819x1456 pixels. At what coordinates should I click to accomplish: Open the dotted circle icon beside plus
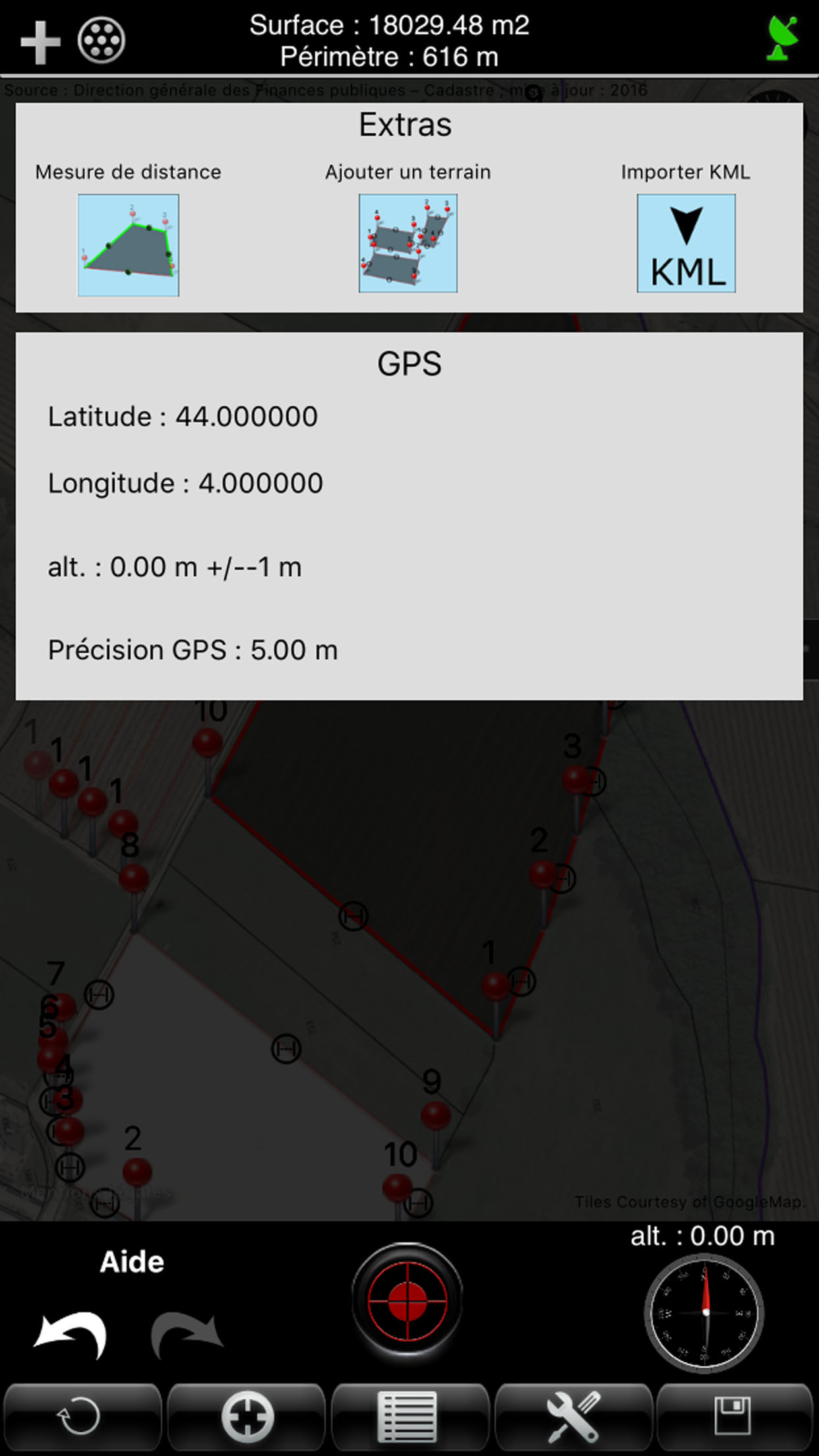101,41
